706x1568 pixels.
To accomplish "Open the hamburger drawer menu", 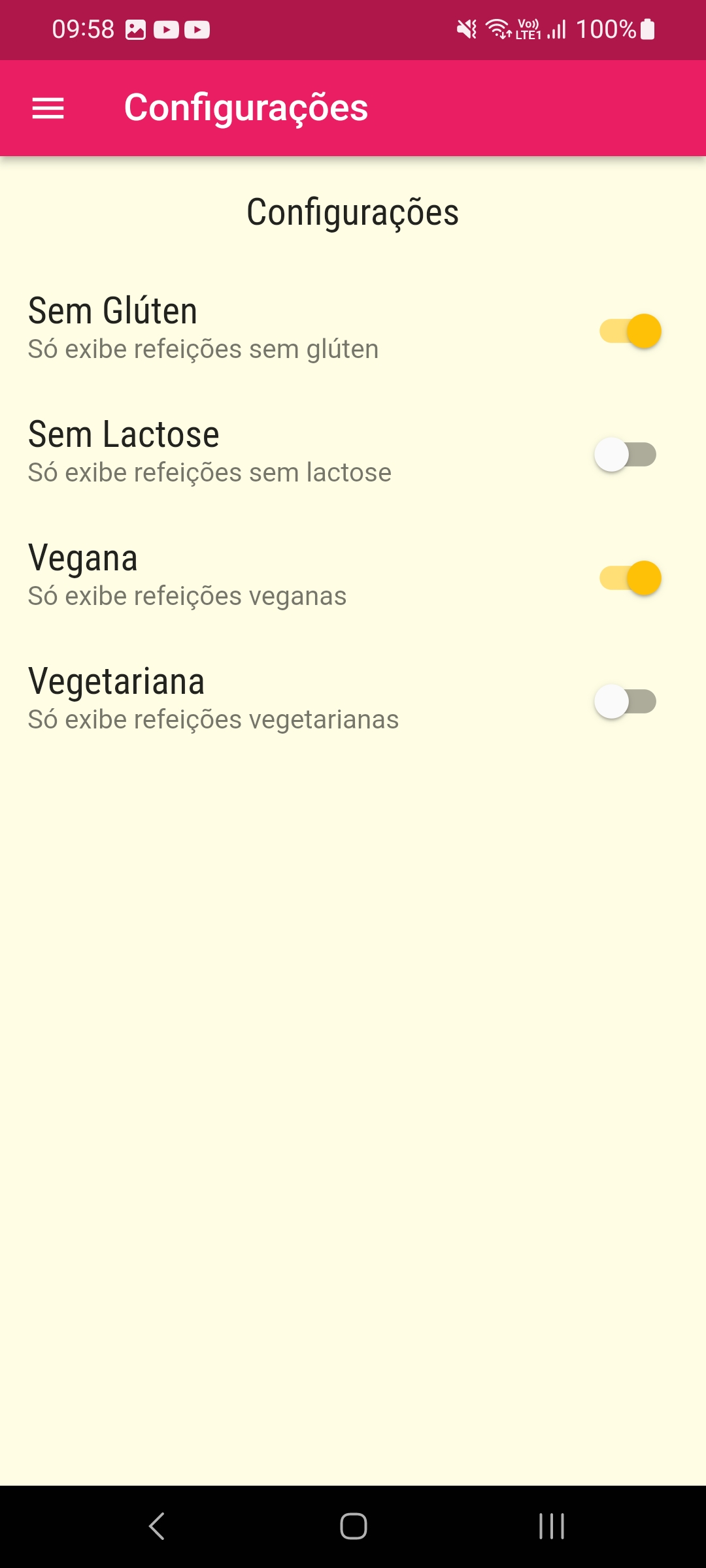I will [x=48, y=108].
